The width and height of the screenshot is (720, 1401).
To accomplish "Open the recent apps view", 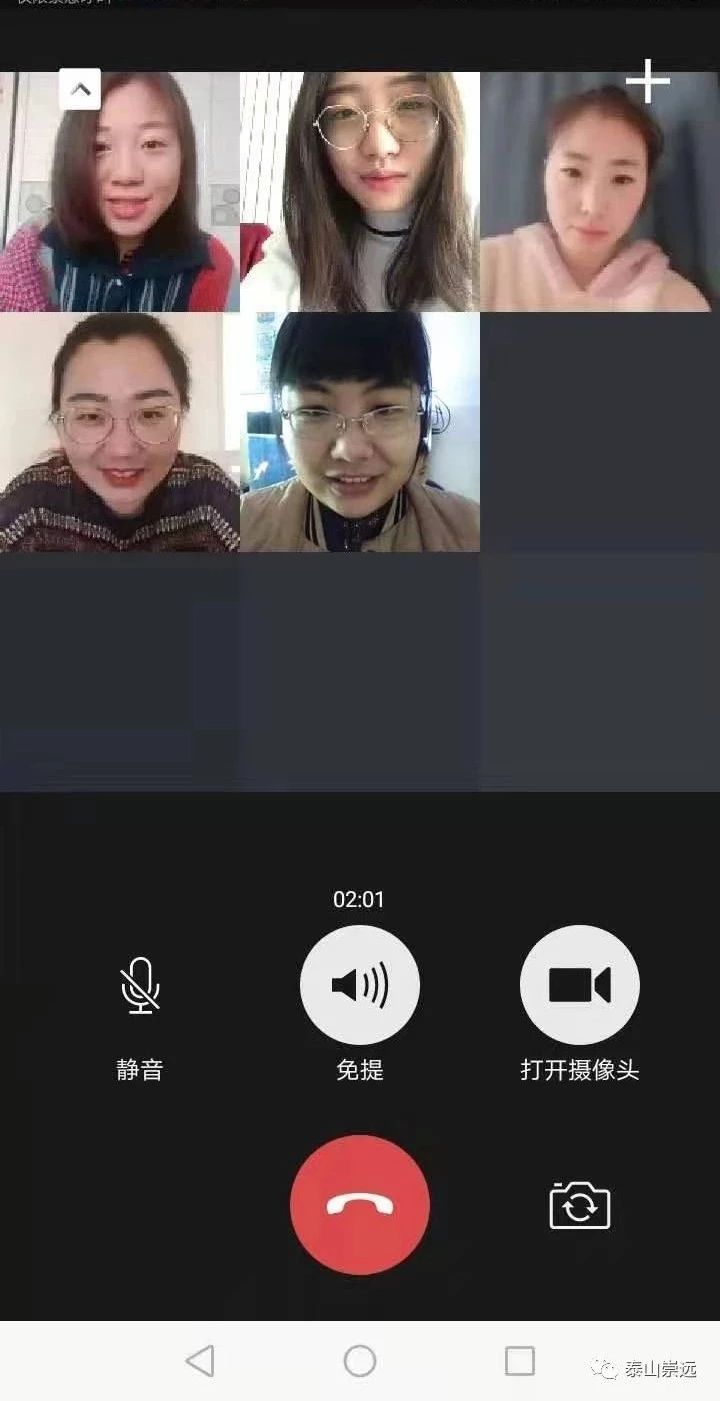I will click(519, 1361).
